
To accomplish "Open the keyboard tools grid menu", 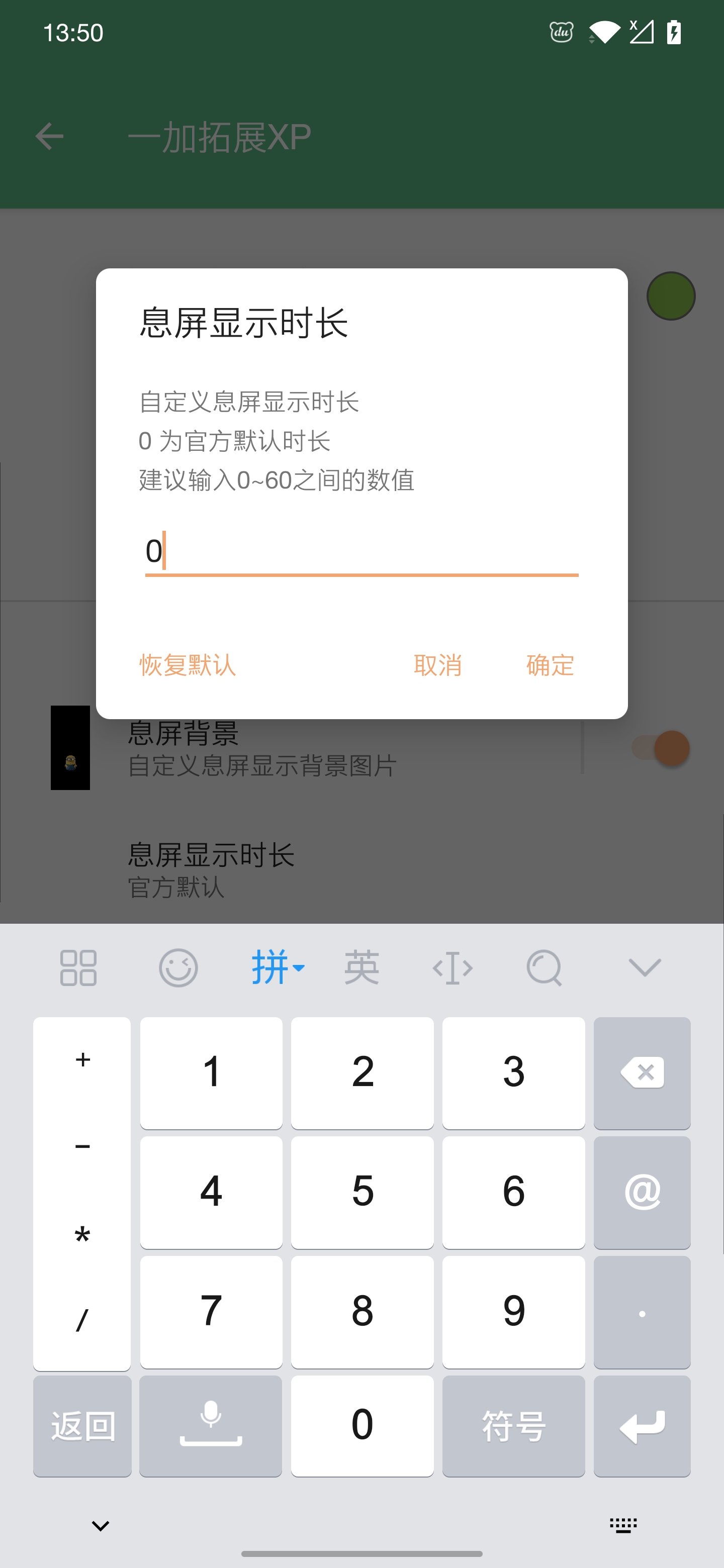I will tap(78, 967).
